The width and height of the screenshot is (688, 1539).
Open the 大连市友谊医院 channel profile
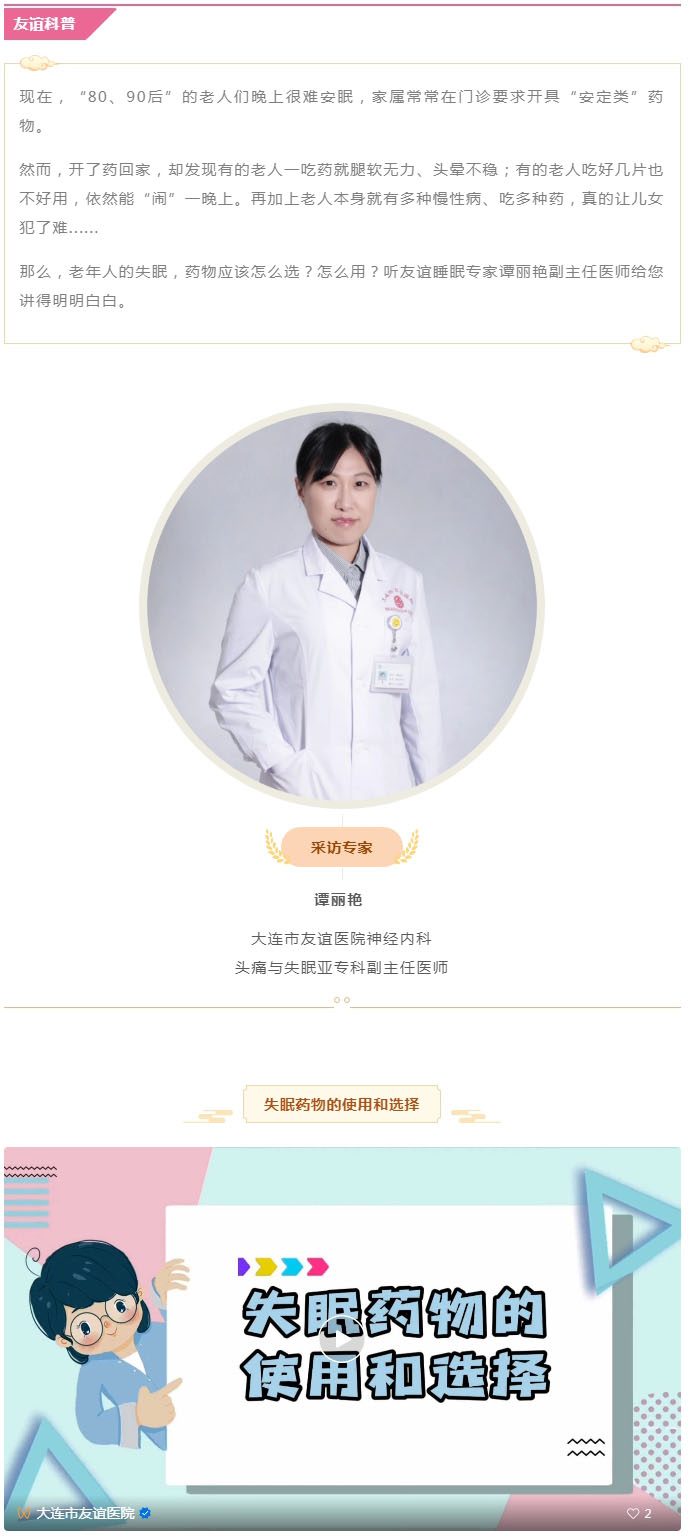[x=86, y=1513]
